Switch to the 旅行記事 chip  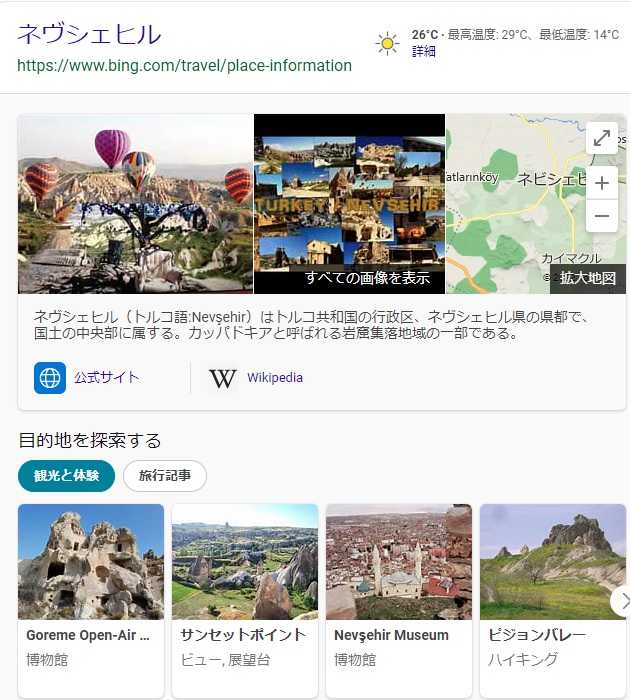point(165,476)
